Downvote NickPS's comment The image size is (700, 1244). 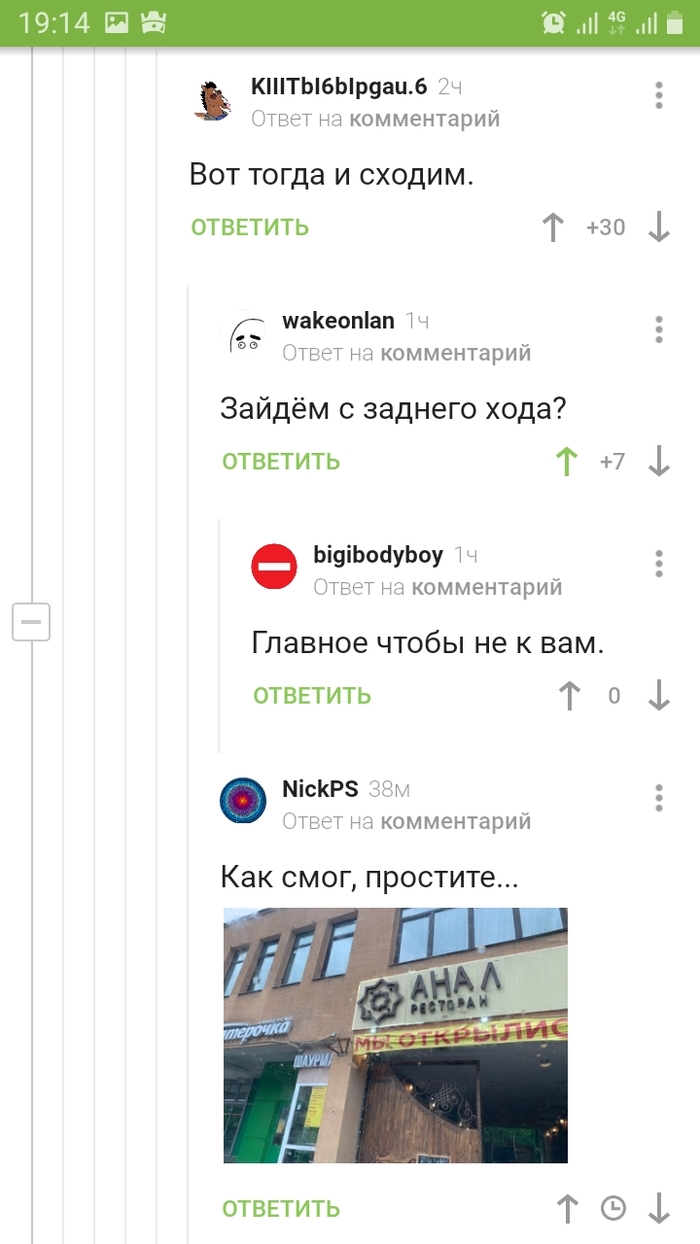point(659,1208)
